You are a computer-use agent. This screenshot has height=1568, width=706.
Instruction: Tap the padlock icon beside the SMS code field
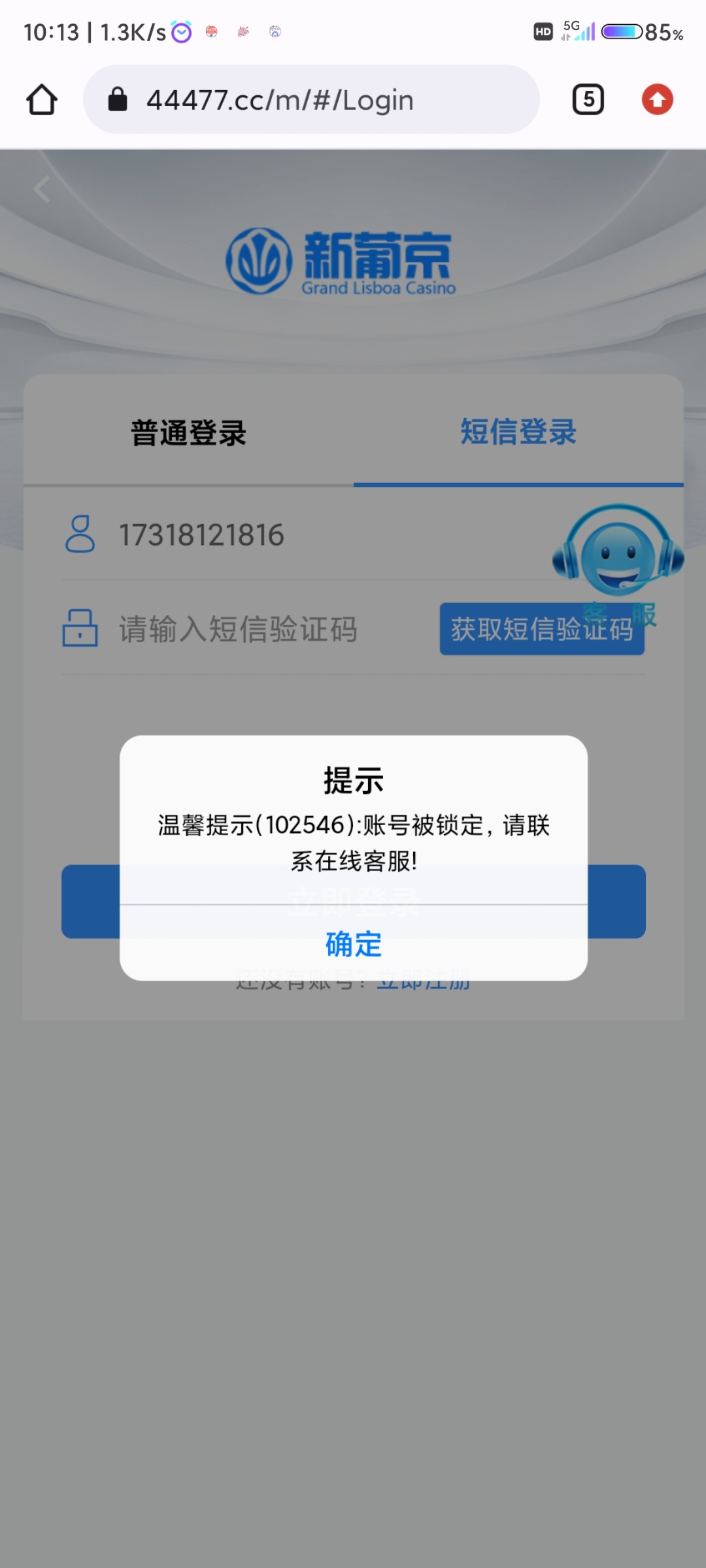click(x=80, y=629)
